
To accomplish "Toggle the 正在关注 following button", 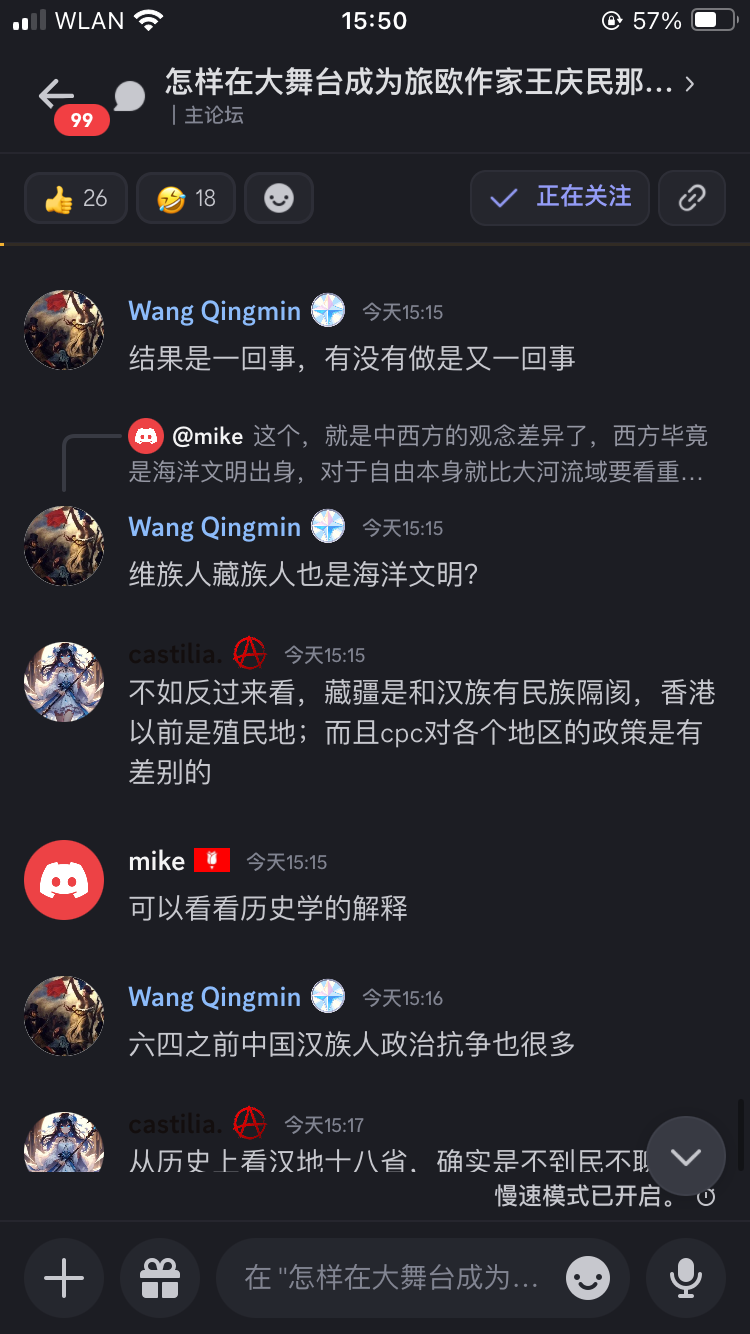I will coord(560,197).
